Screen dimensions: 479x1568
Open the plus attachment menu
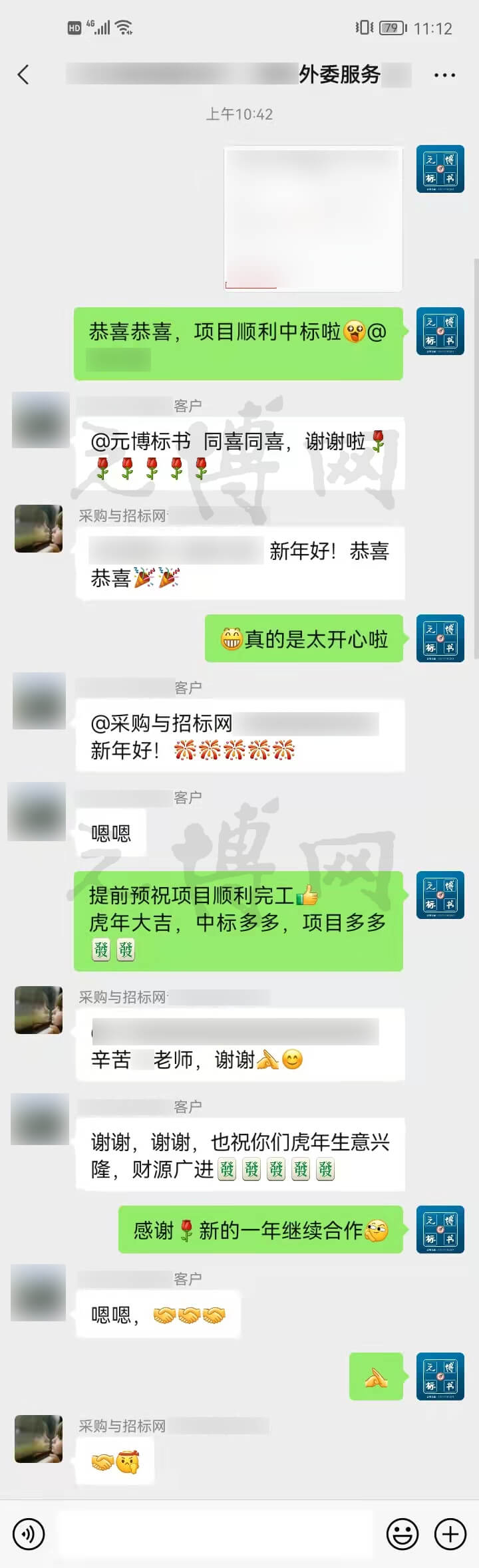pyautogui.click(x=450, y=1533)
